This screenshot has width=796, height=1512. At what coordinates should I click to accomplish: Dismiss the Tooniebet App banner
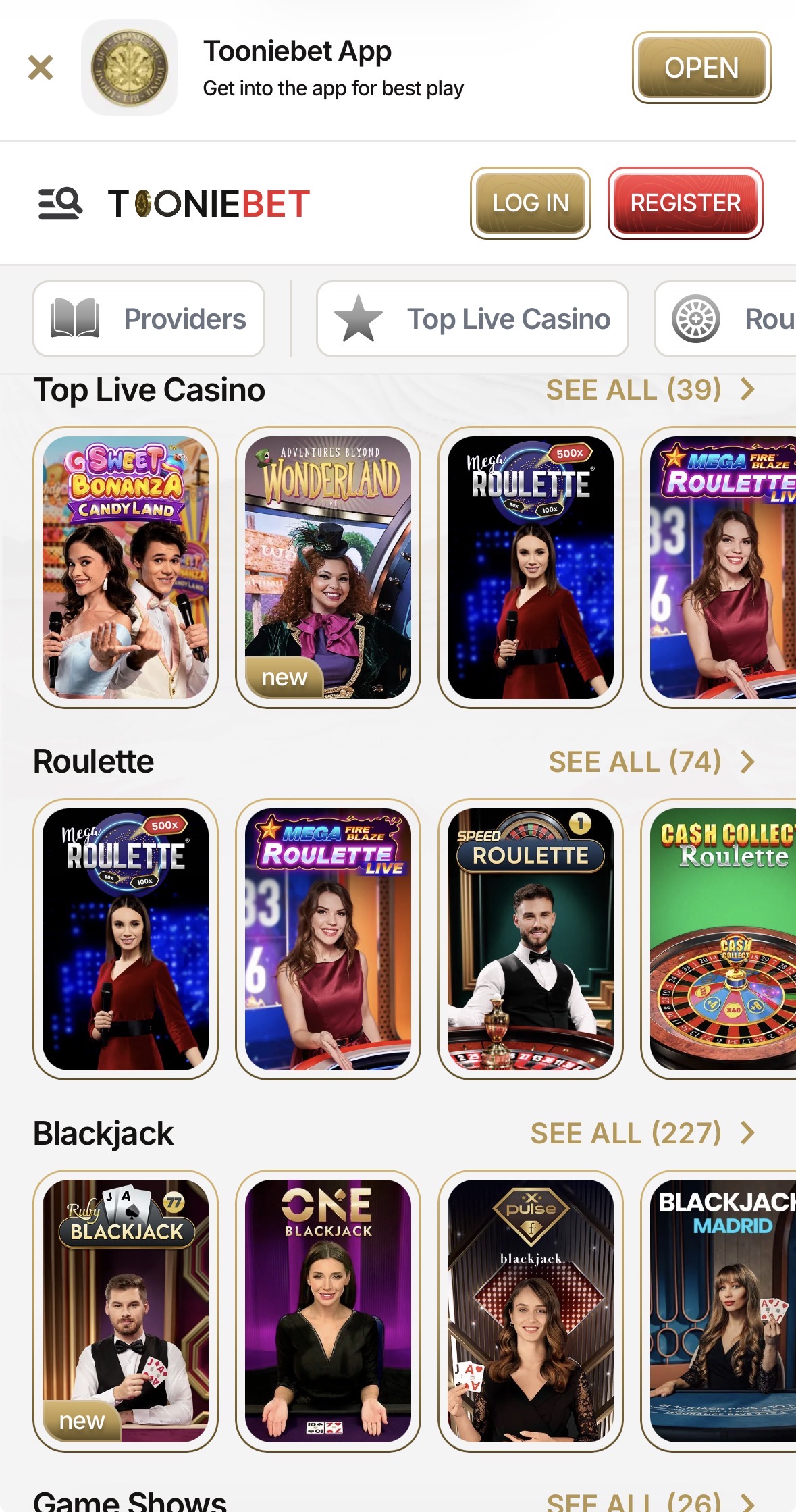click(41, 68)
